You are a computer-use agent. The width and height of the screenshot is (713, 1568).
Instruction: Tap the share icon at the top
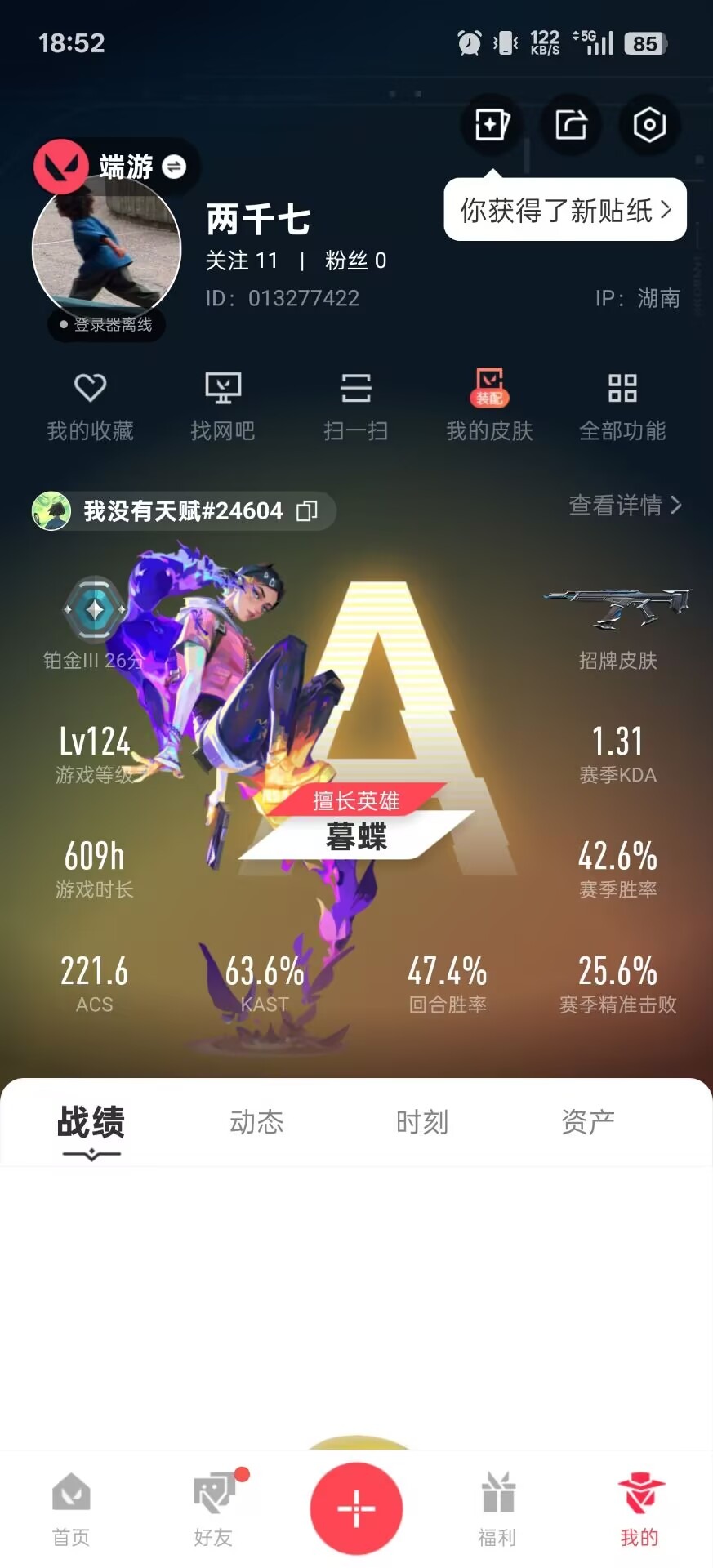570,125
